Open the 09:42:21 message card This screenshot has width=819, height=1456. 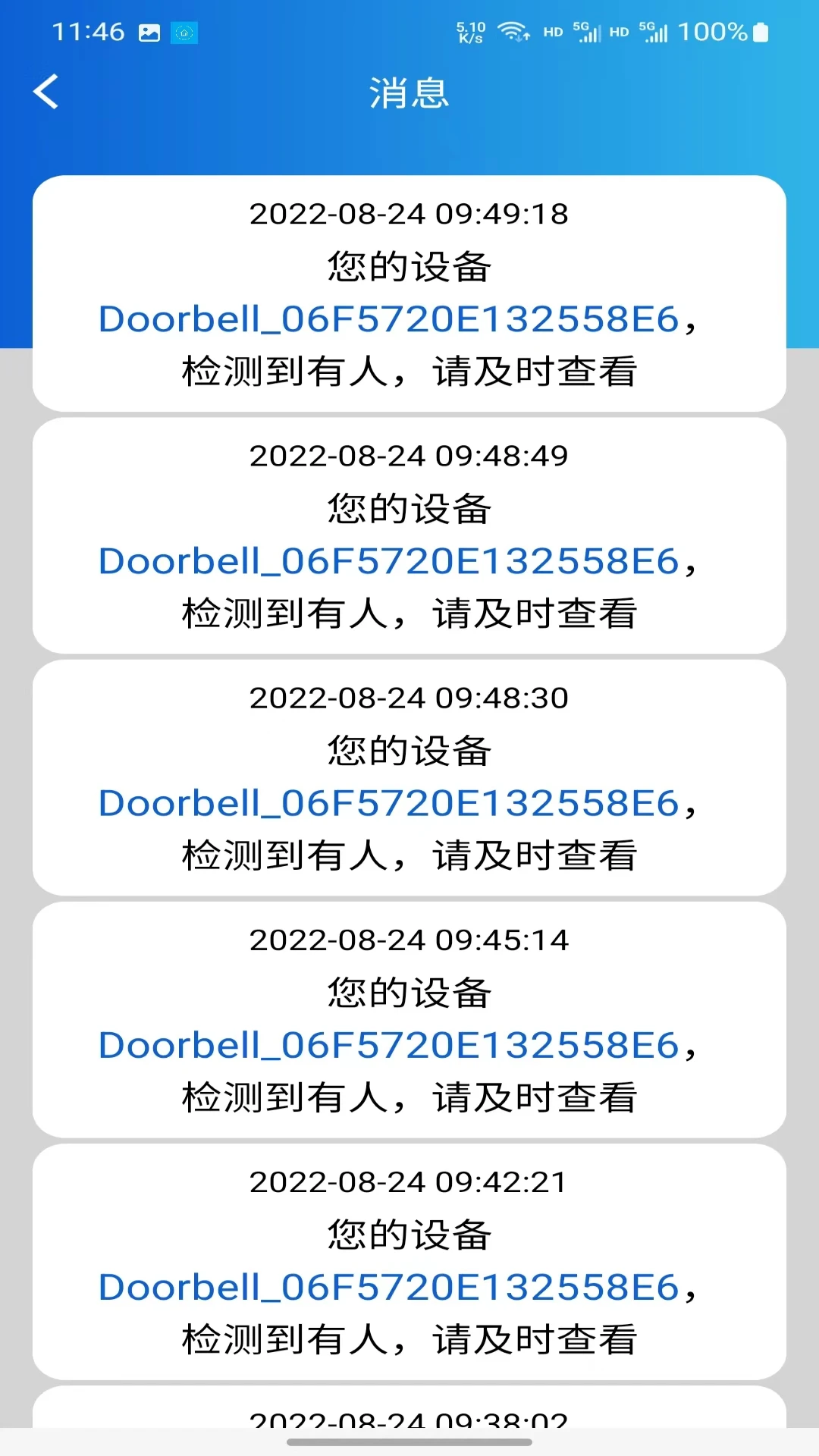point(409,1263)
